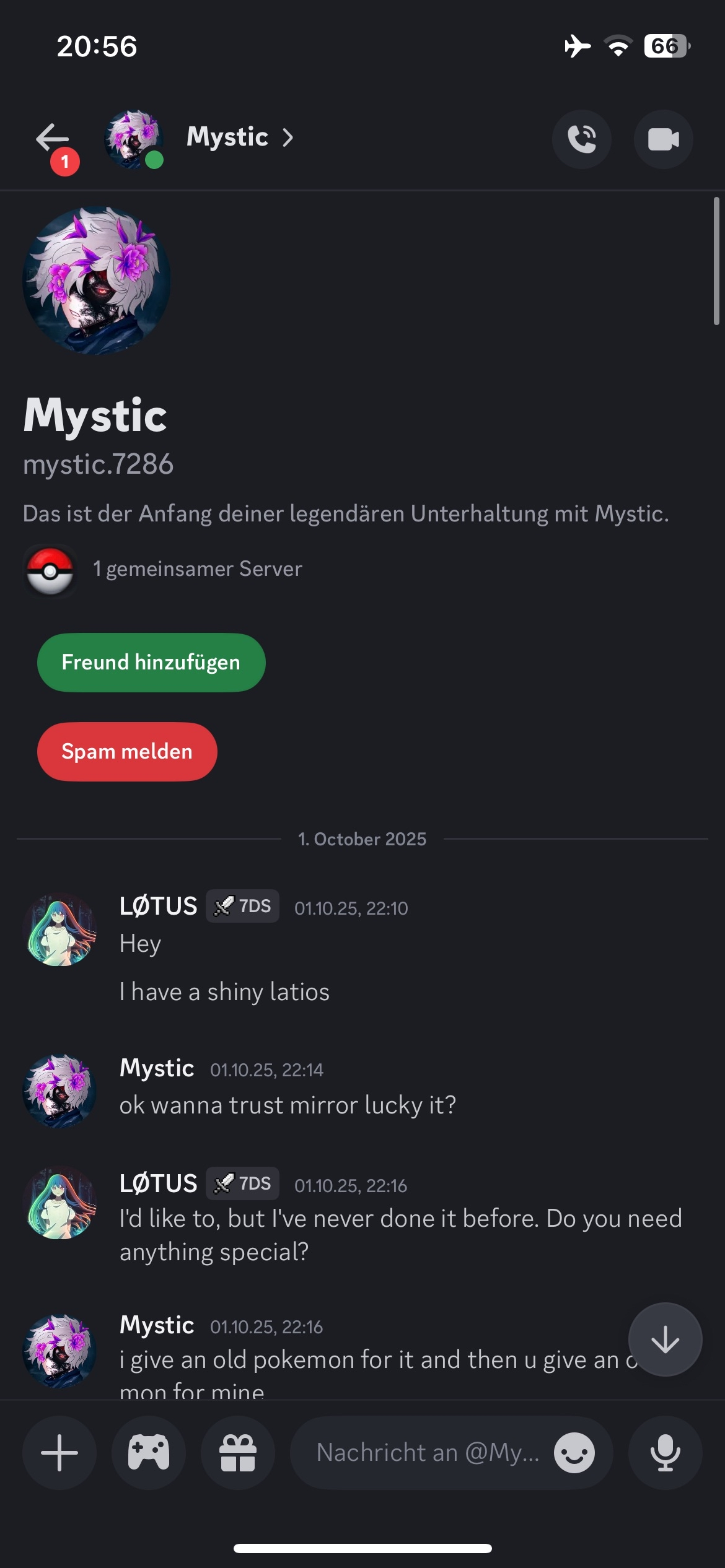Viewport: 725px width, 1568px height.
Task: Tap the 7DS tag next to LØTUS
Action: 242,907
